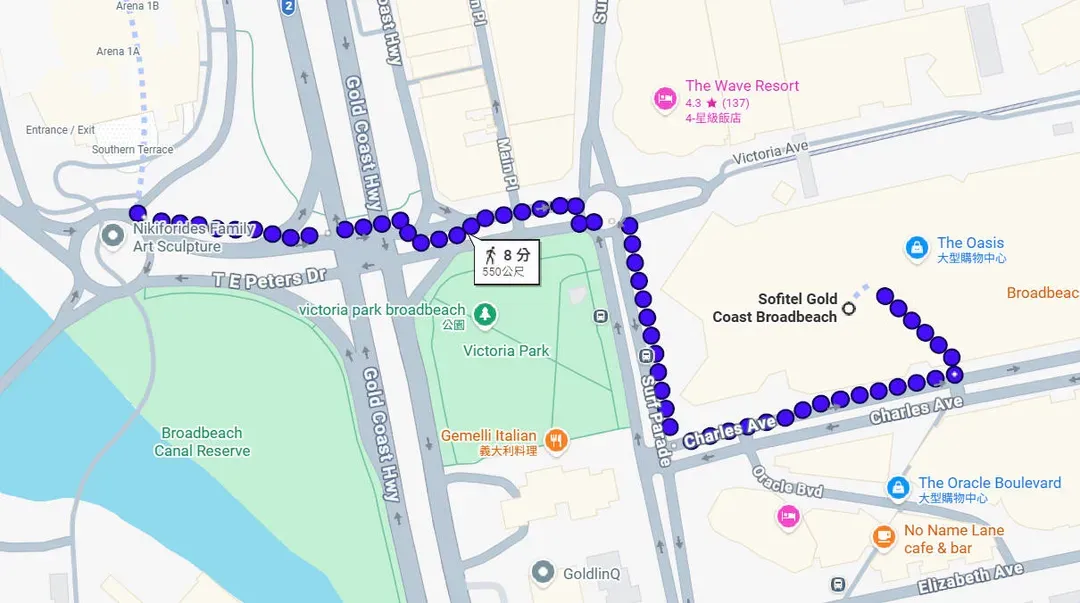Select The Oracle Boulevard shopping marker
This screenshot has width=1080, height=603.
click(898, 487)
